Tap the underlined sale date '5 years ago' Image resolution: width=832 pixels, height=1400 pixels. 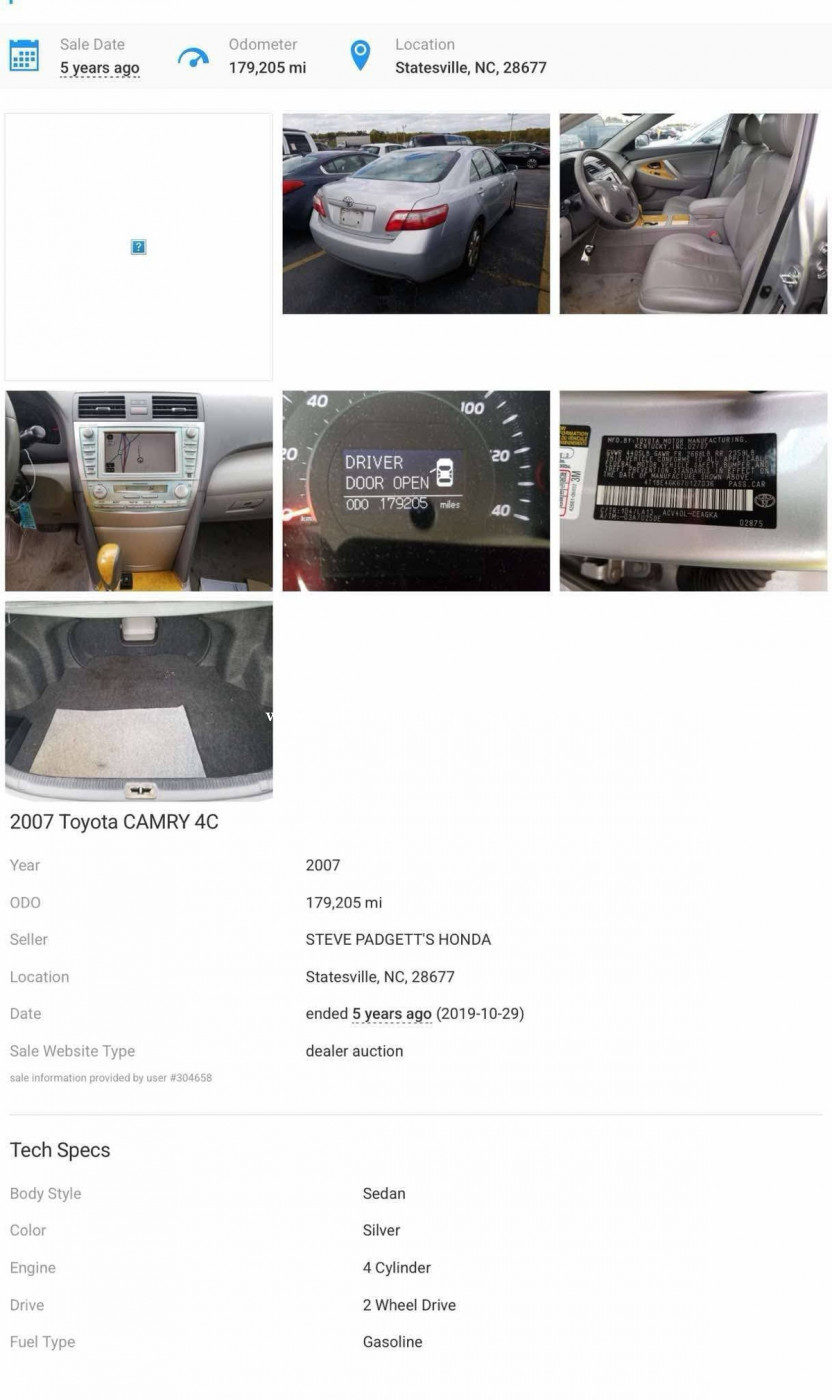point(99,69)
